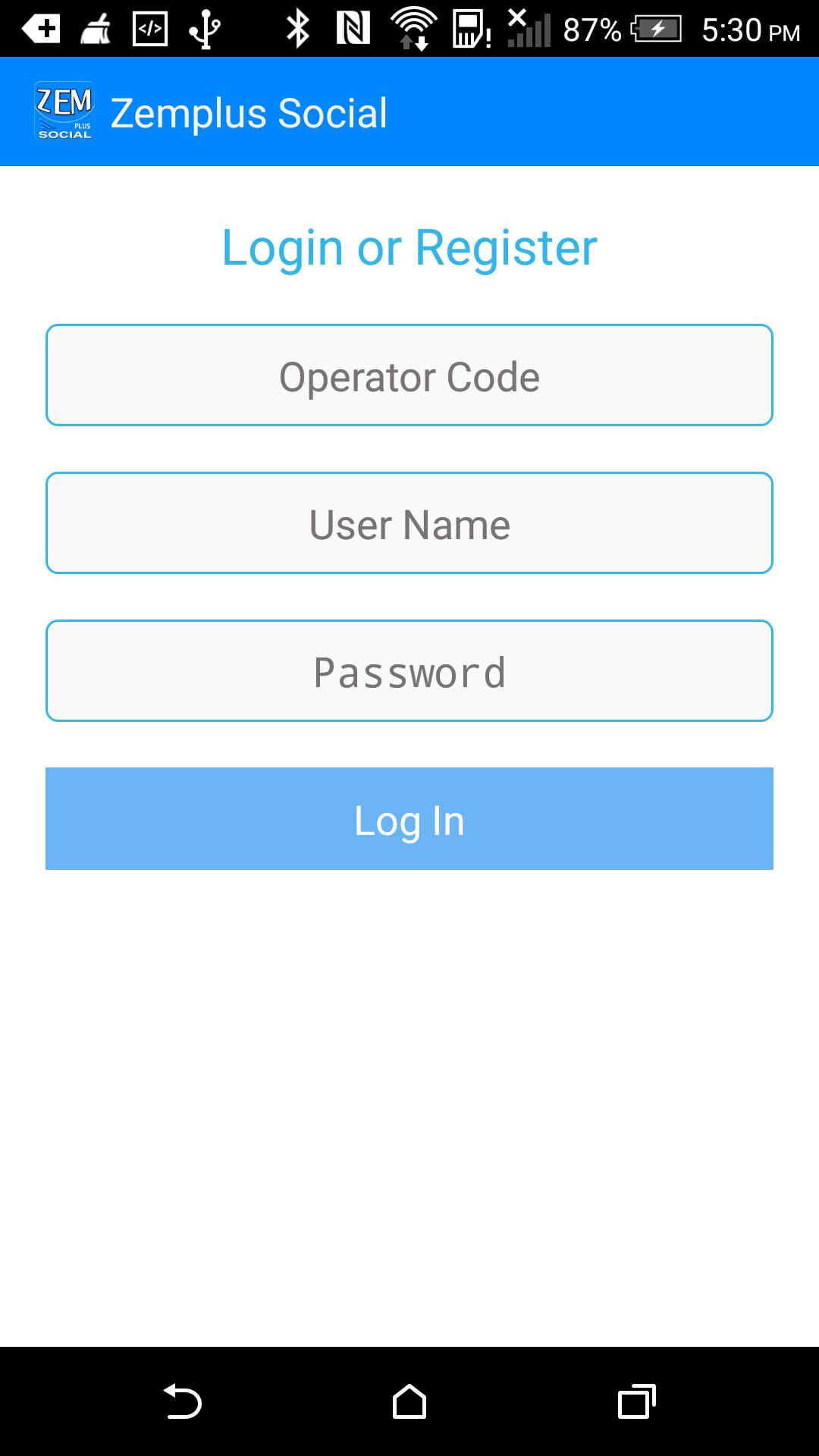Viewport: 819px width, 1456px height.
Task: Tap the Password entry field
Action: tap(409, 670)
